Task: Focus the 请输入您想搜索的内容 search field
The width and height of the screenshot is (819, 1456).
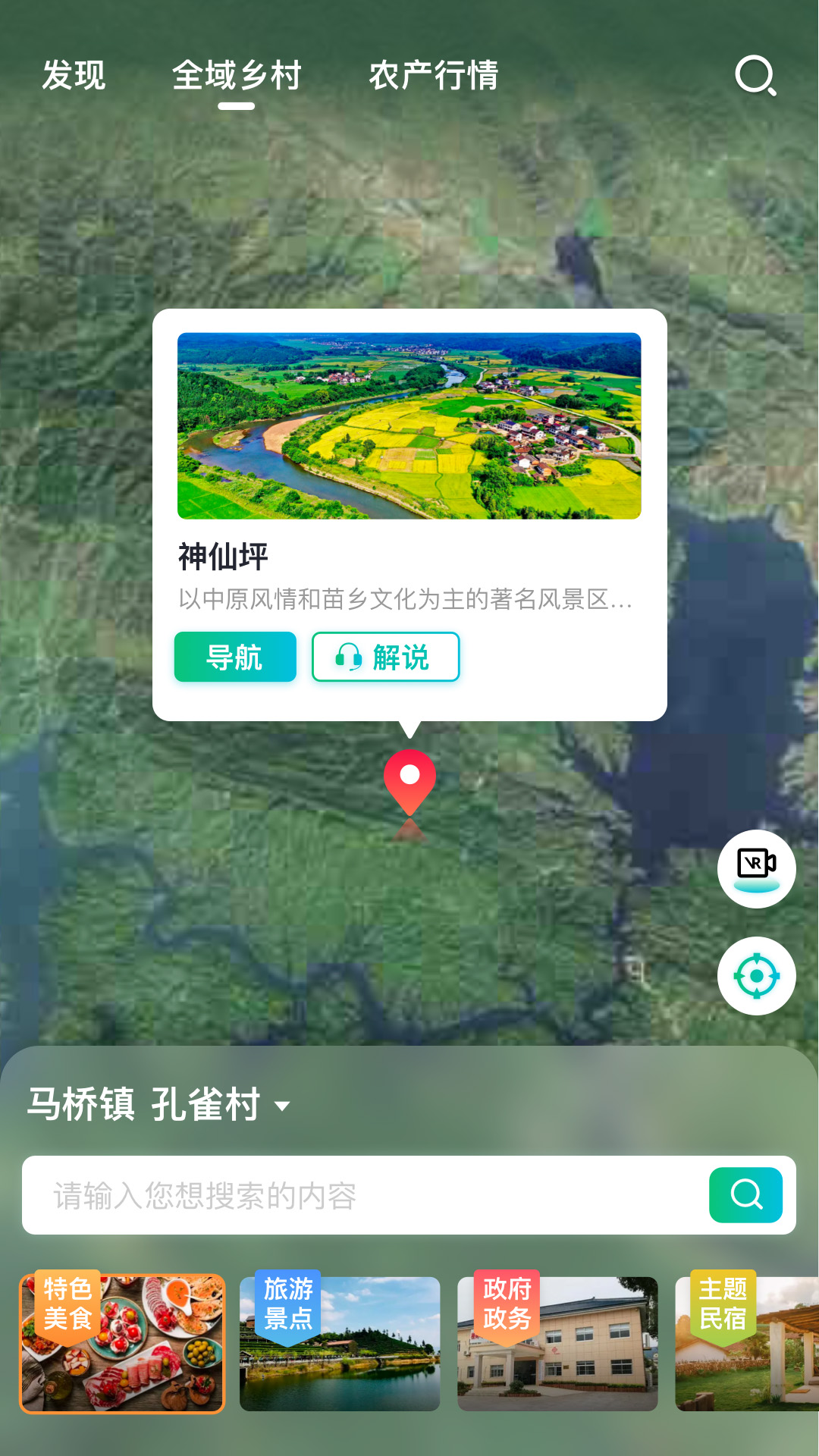Action: [x=364, y=1196]
